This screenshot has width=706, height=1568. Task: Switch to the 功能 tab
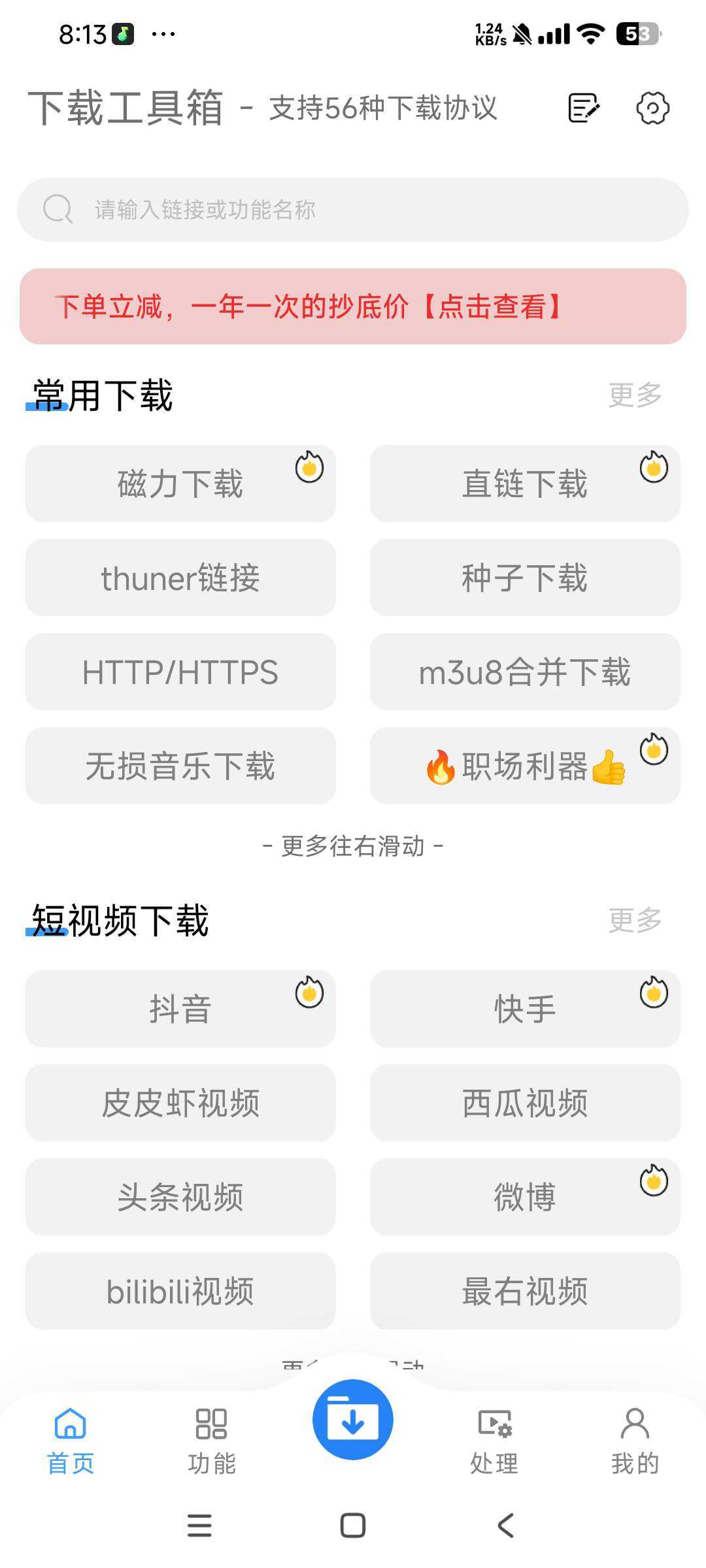212,1441
